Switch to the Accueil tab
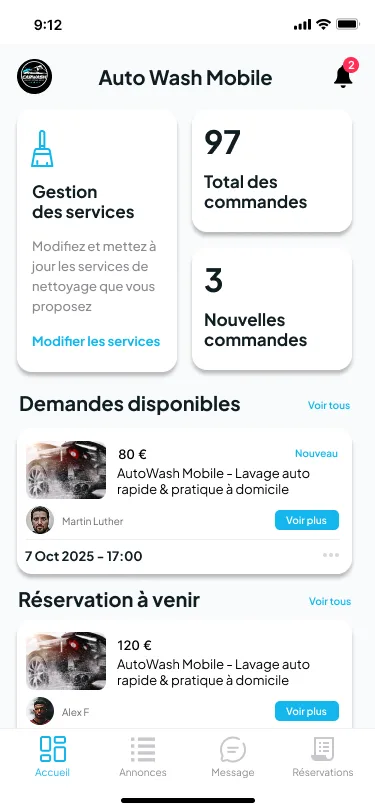375x812 pixels. [52, 756]
